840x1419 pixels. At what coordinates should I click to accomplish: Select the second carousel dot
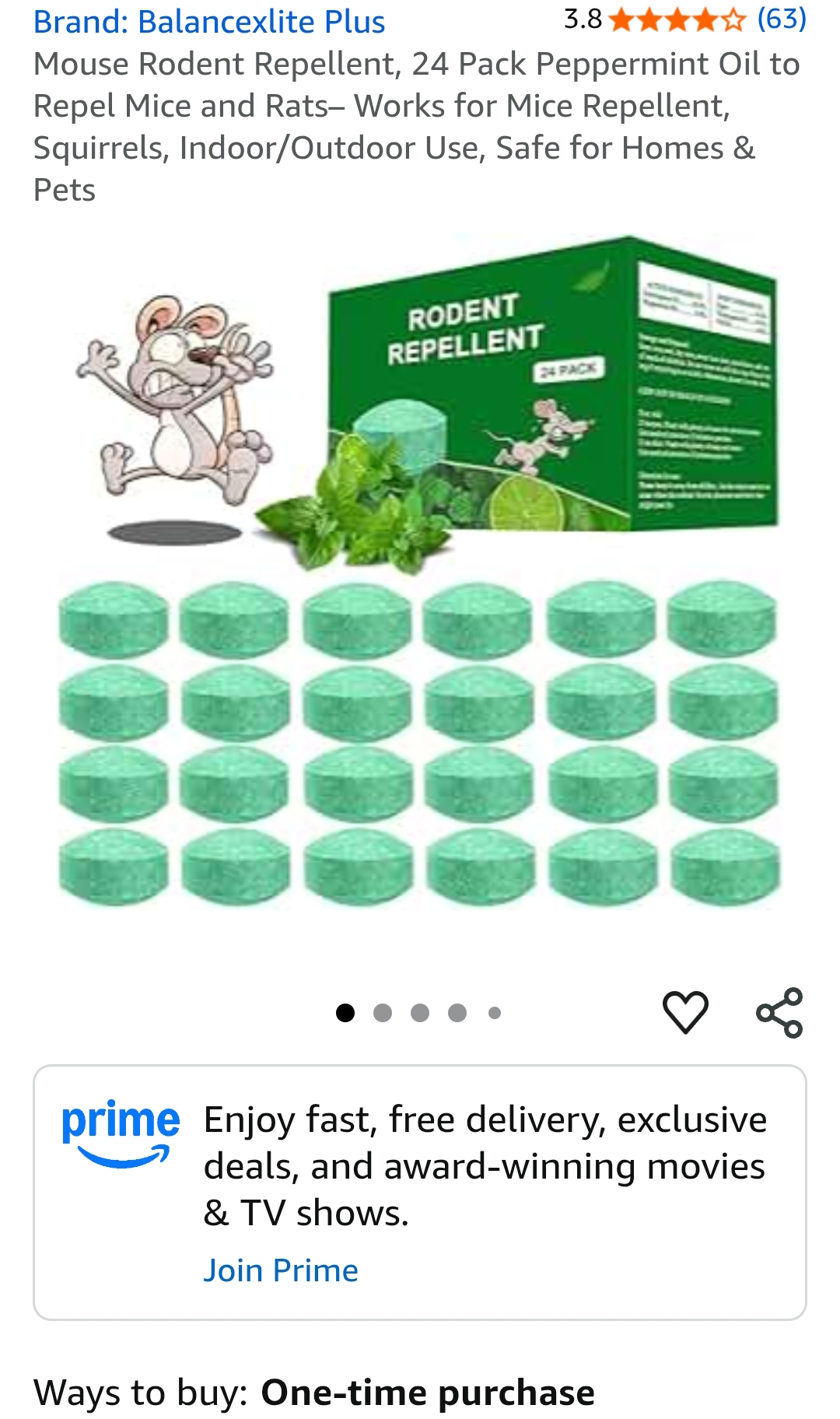click(x=381, y=1011)
